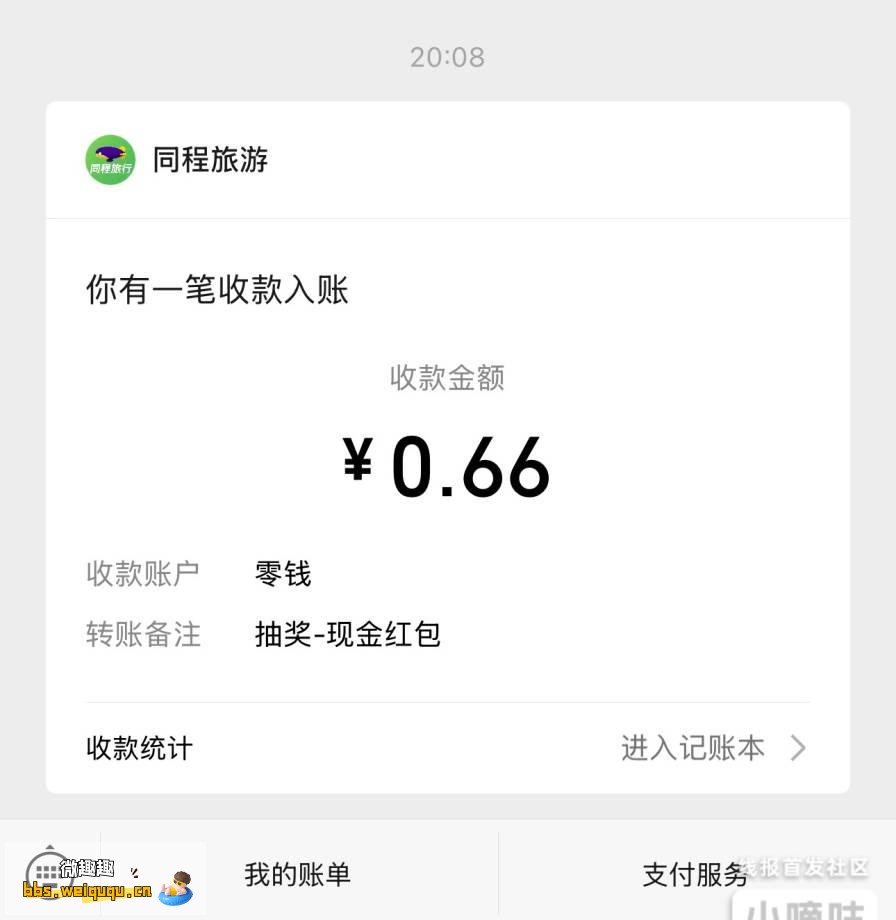Open the 我的账单 menu
The image size is (896, 920).
(x=295, y=876)
